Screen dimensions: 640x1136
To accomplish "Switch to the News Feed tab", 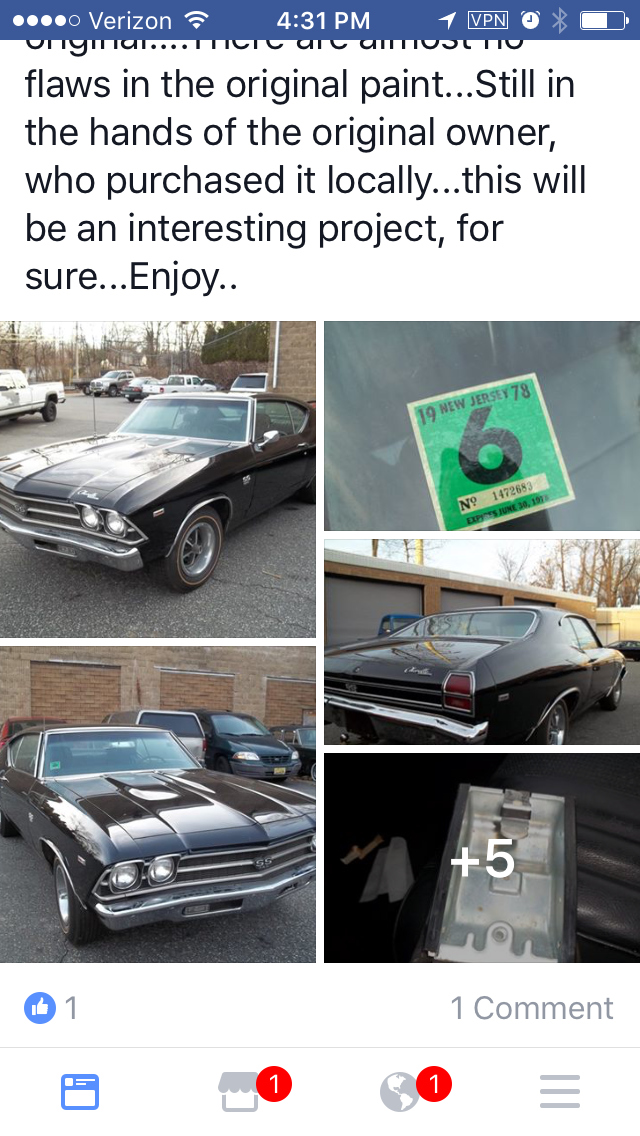I will pyautogui.click(x=80, y=1091).
